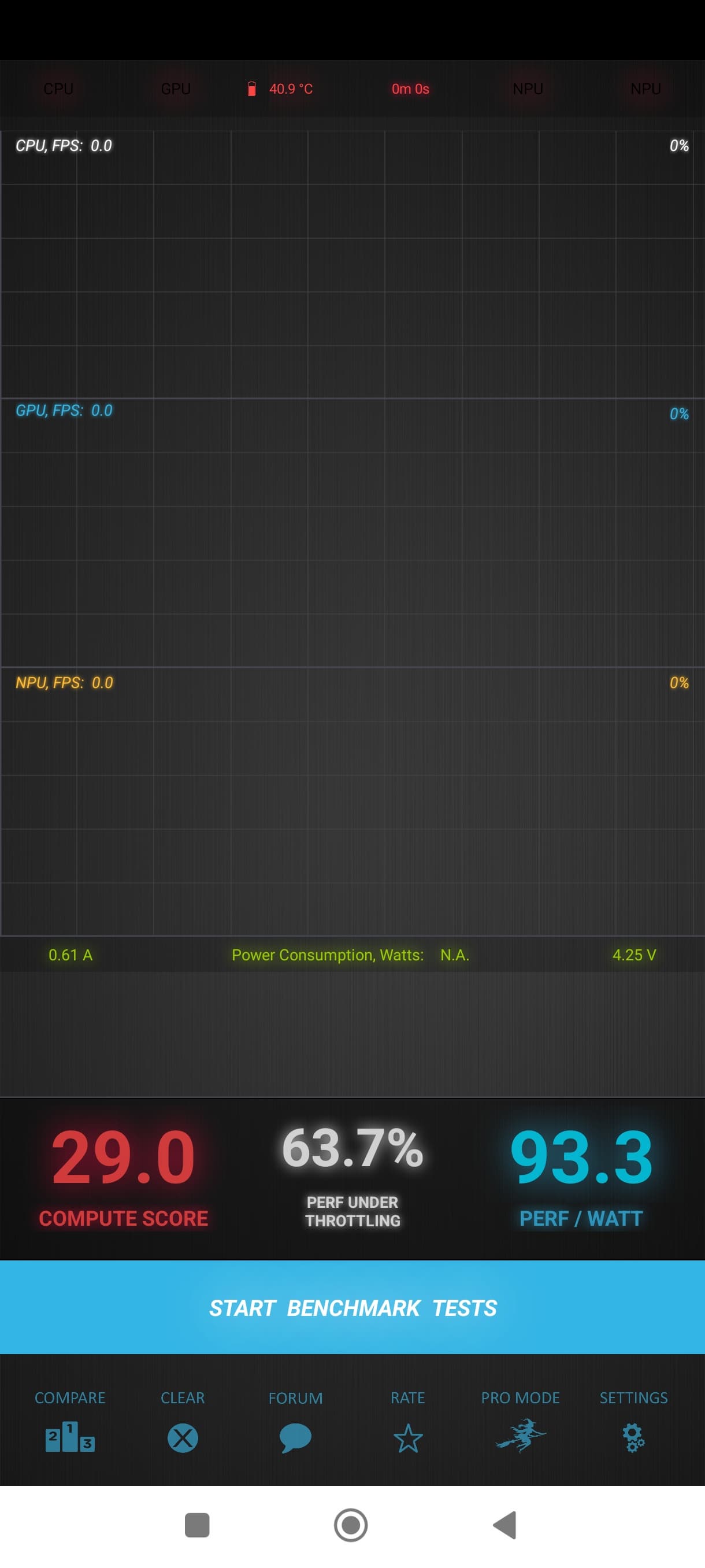Go to the home screen
The width and height of the screenshot is (705, 1568).
click(351, 1525)
